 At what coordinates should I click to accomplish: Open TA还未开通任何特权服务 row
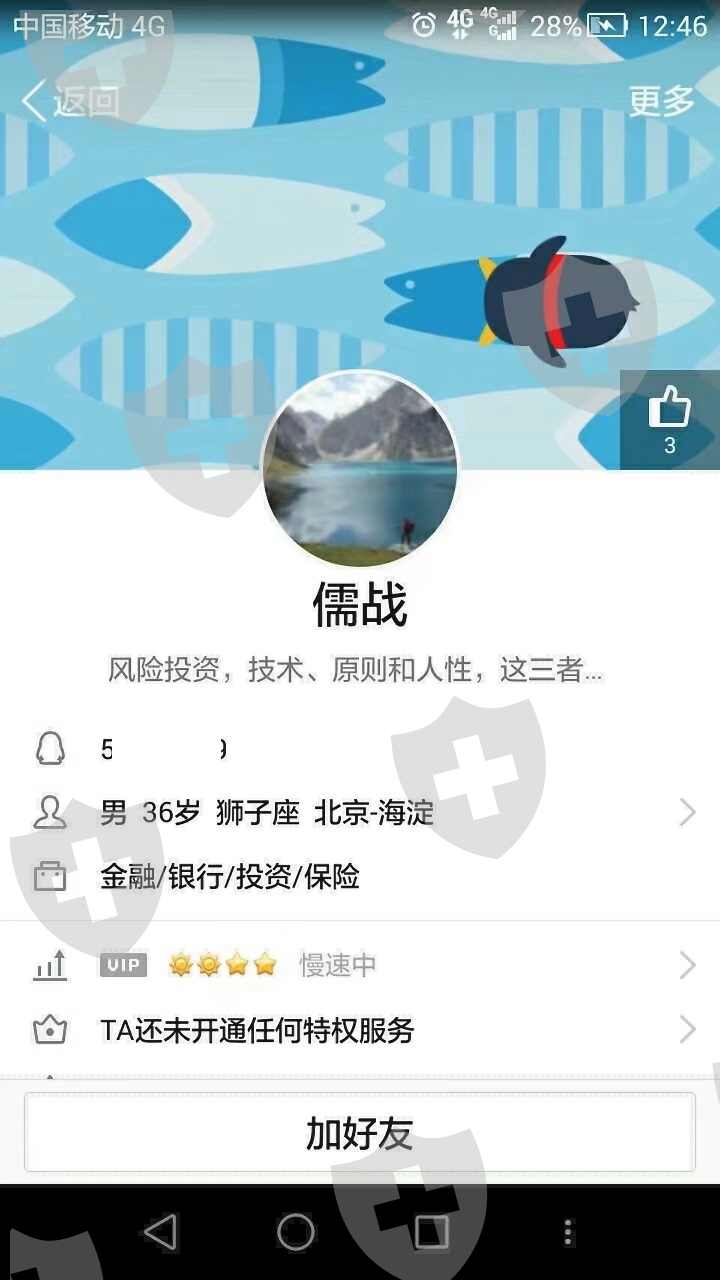click(x=360, y=1030)
